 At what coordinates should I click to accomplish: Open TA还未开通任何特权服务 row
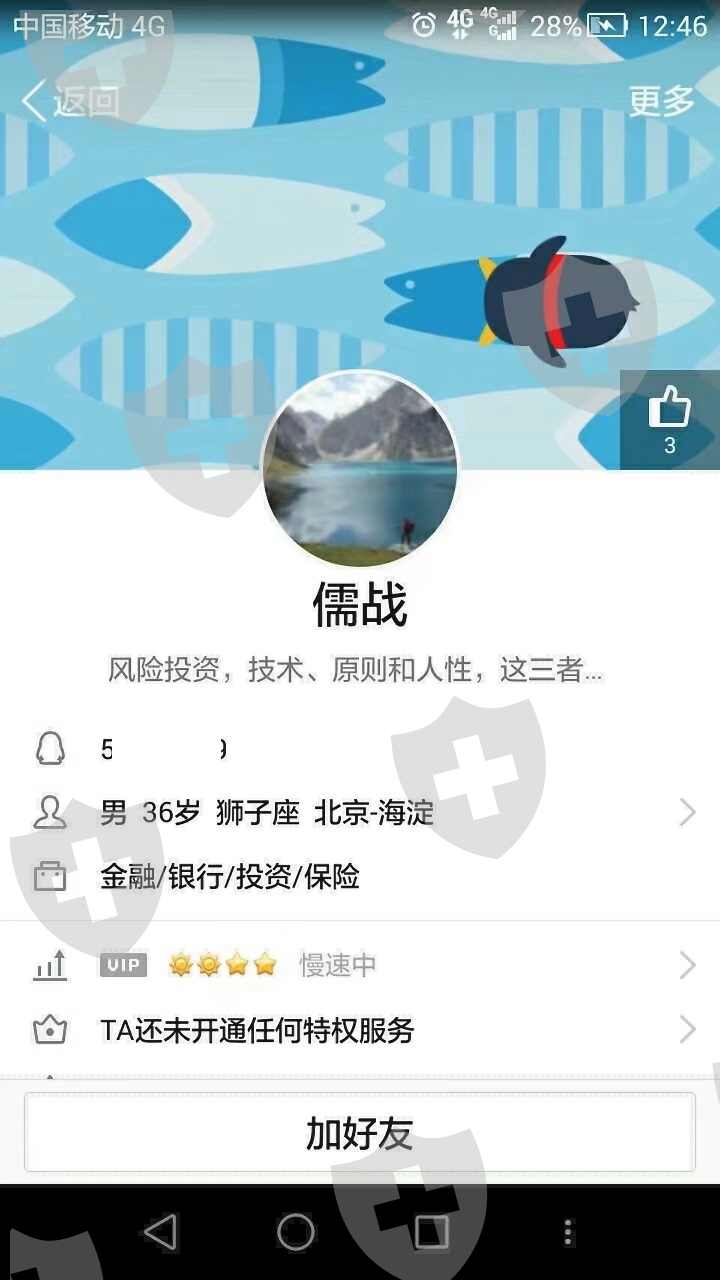click(x=360, y=1030)
